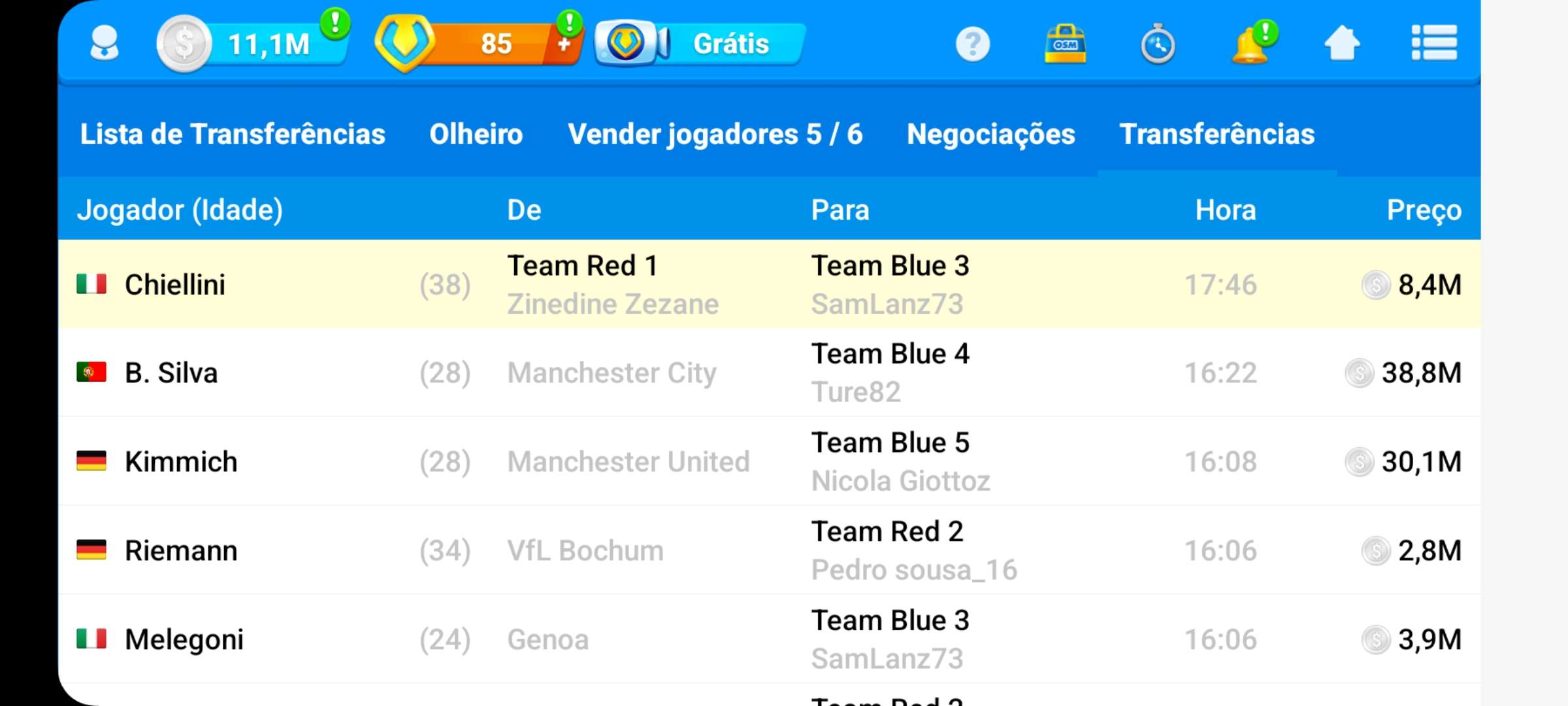Open the notifications bell
Image resolution: width=1568 pixels, height=706 pixels.
click(x=1250, y=44)
